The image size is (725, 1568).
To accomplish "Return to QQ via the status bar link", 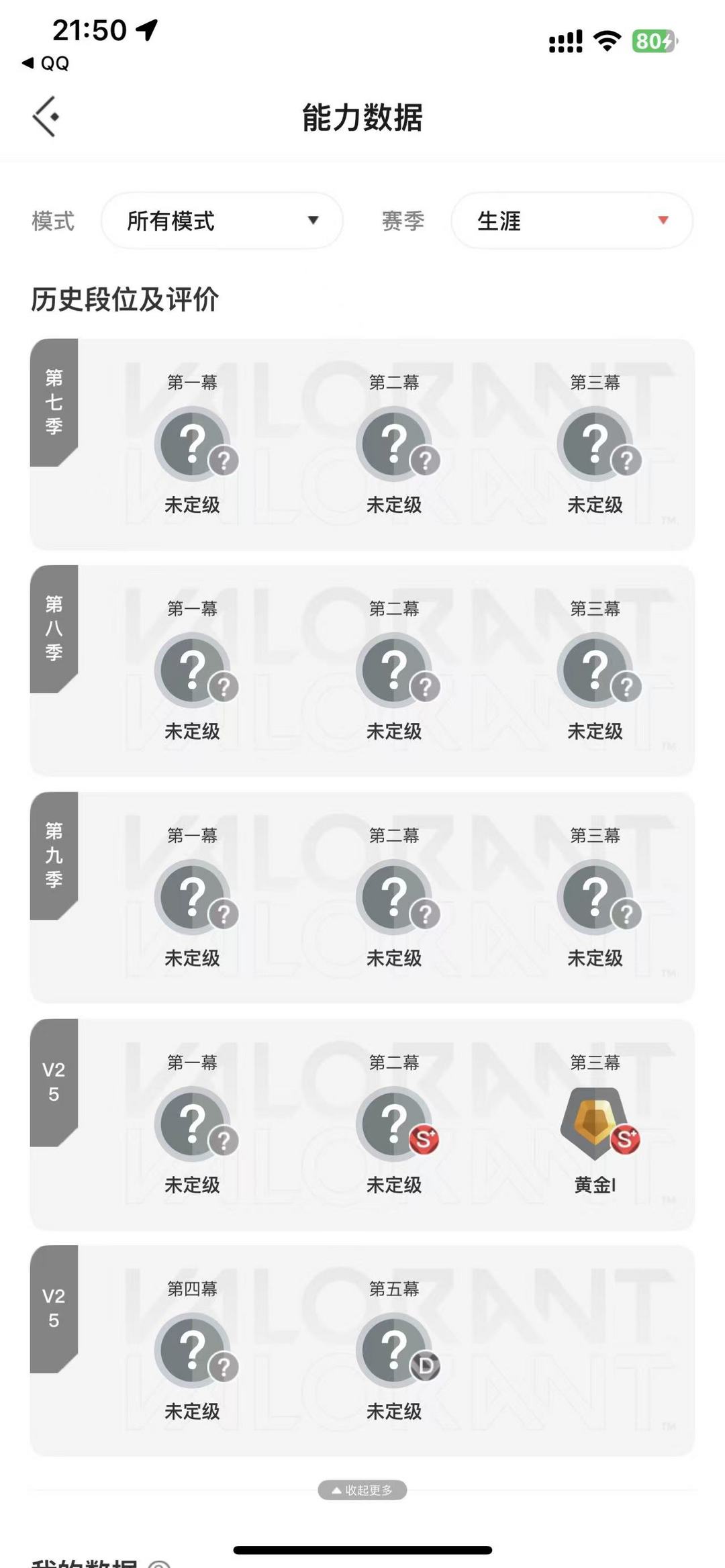I will tap(46, 63).
